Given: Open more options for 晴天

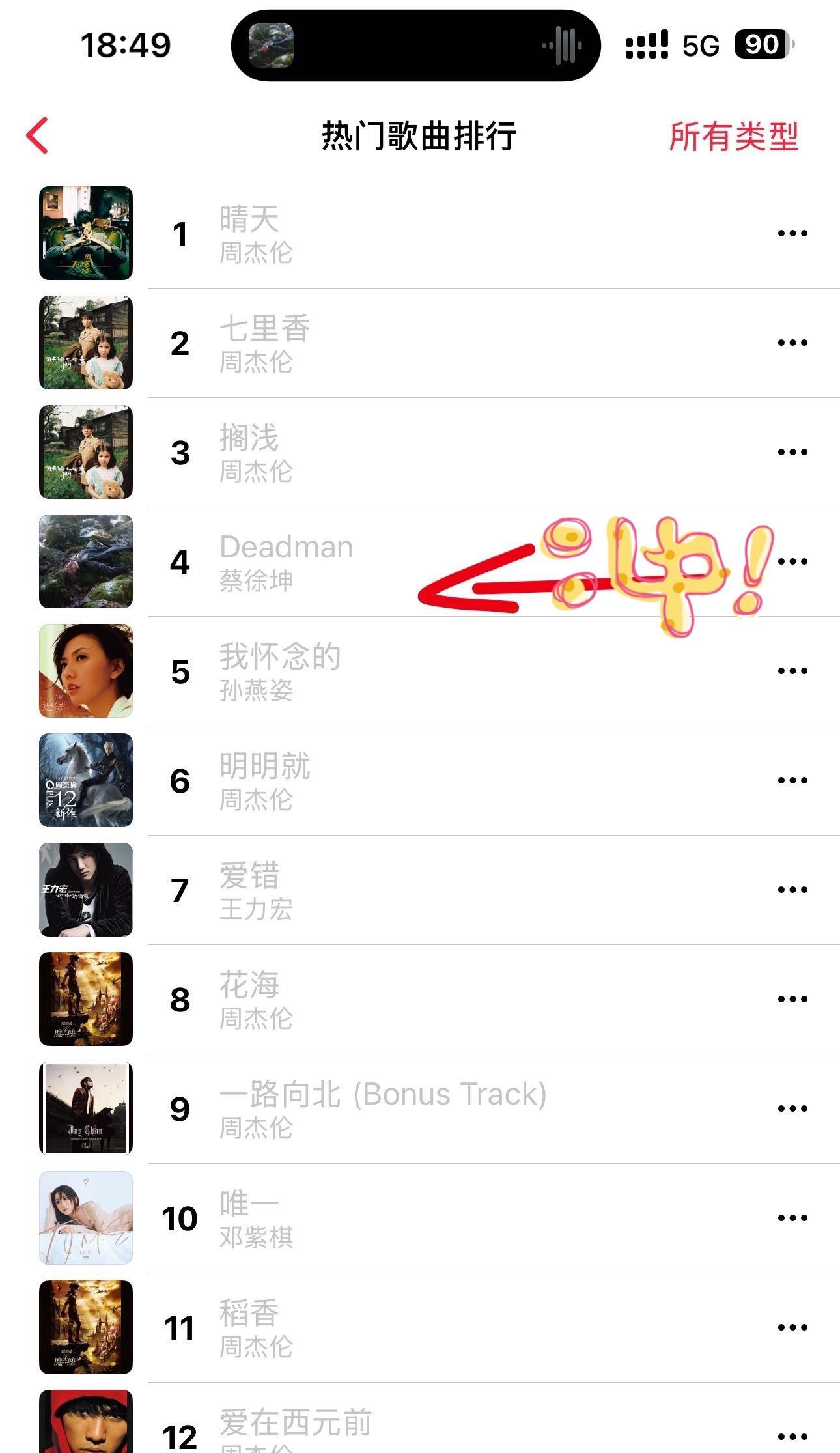Looking at the screenshot, I should point(792,233).
